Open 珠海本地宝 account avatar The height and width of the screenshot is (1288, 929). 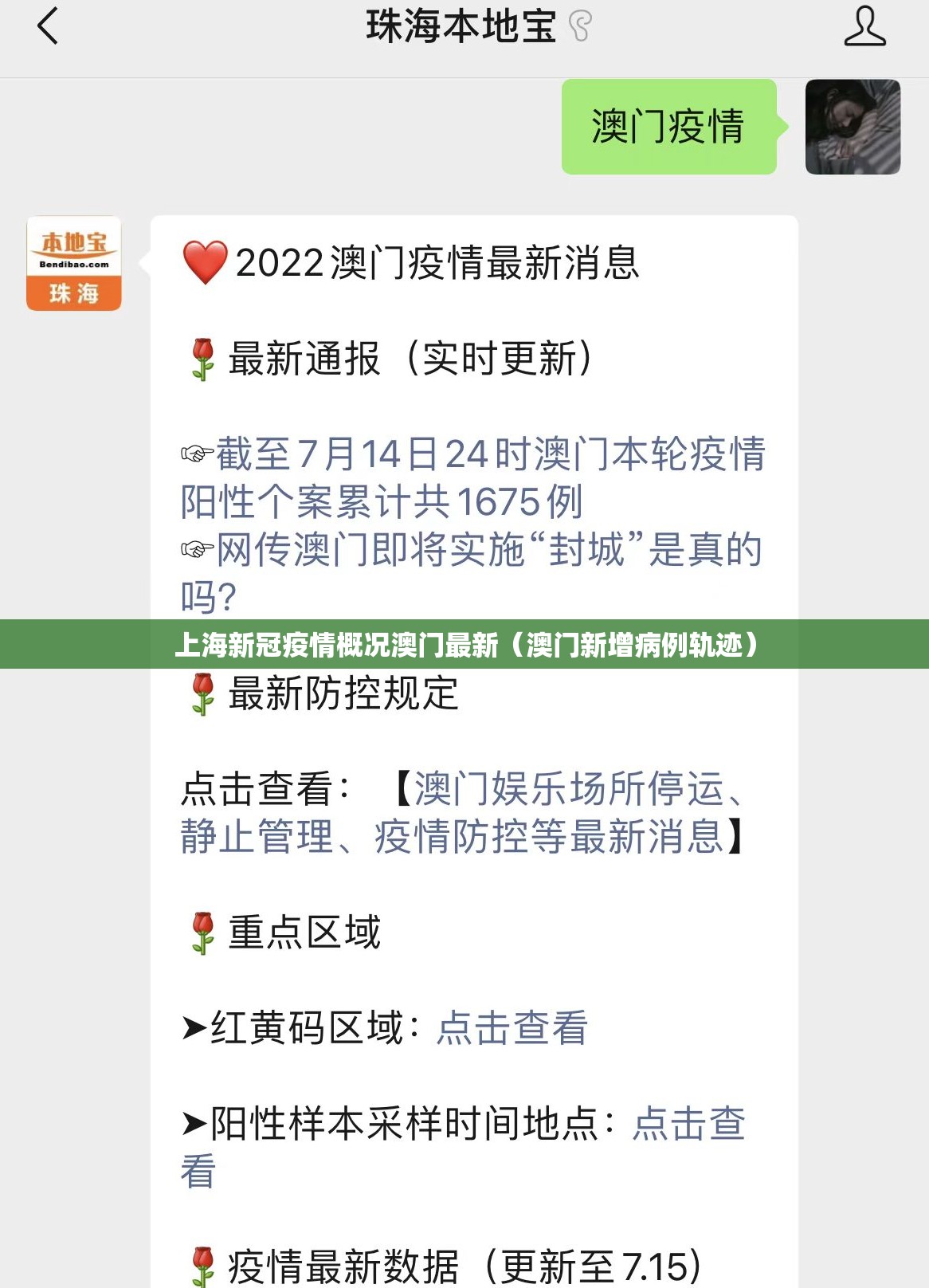pyautogui.click(x=74, y=263)
